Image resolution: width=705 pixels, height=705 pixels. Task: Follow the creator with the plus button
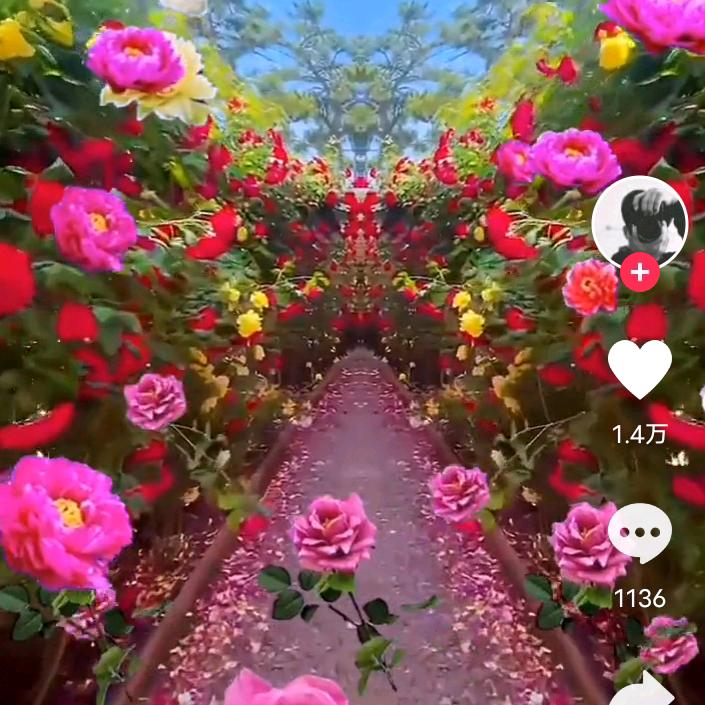[640, 272]
